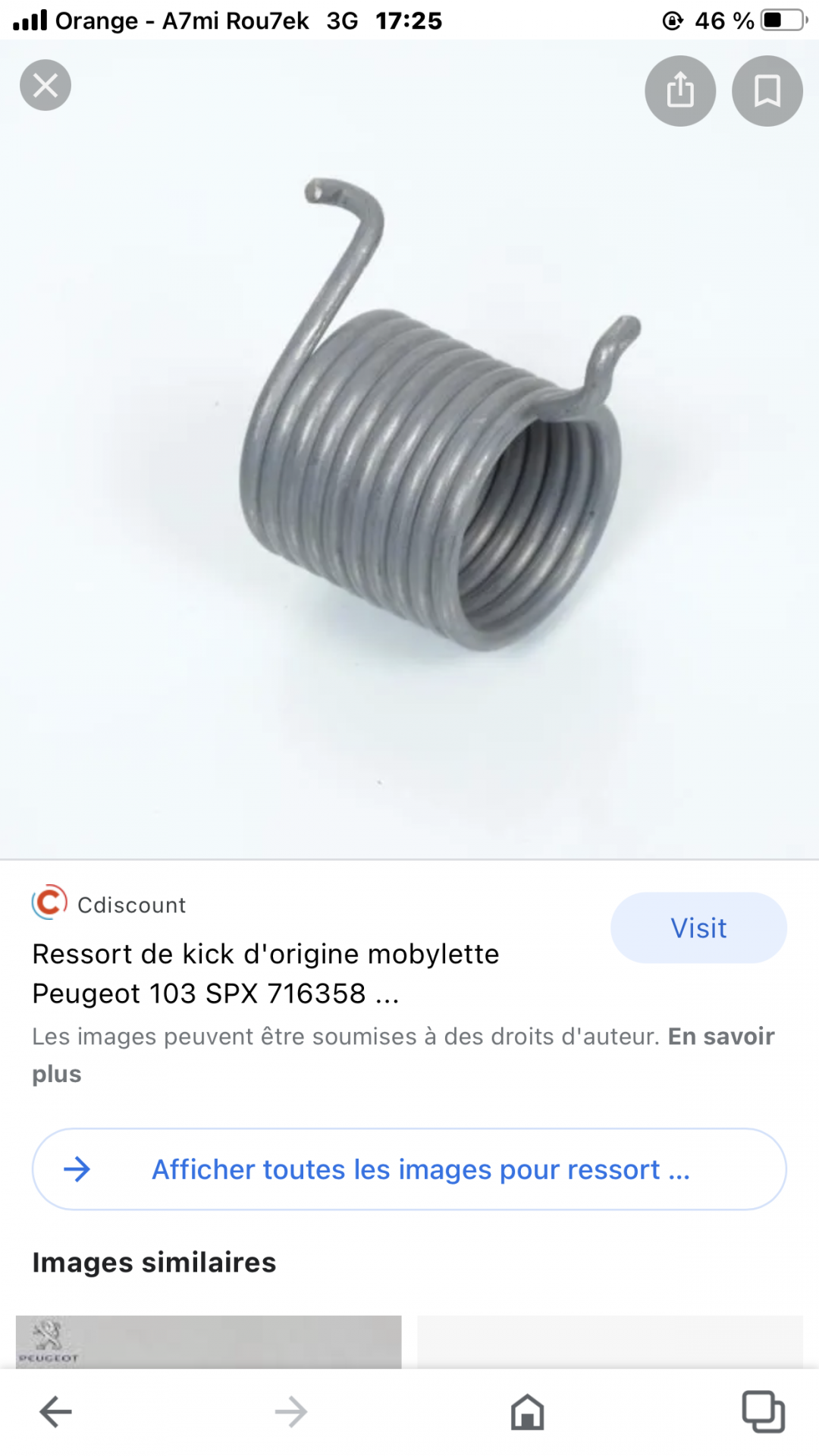
Task: Open the Peugeot 103 SPX spring listing title
Action: [x=265, y=974]
